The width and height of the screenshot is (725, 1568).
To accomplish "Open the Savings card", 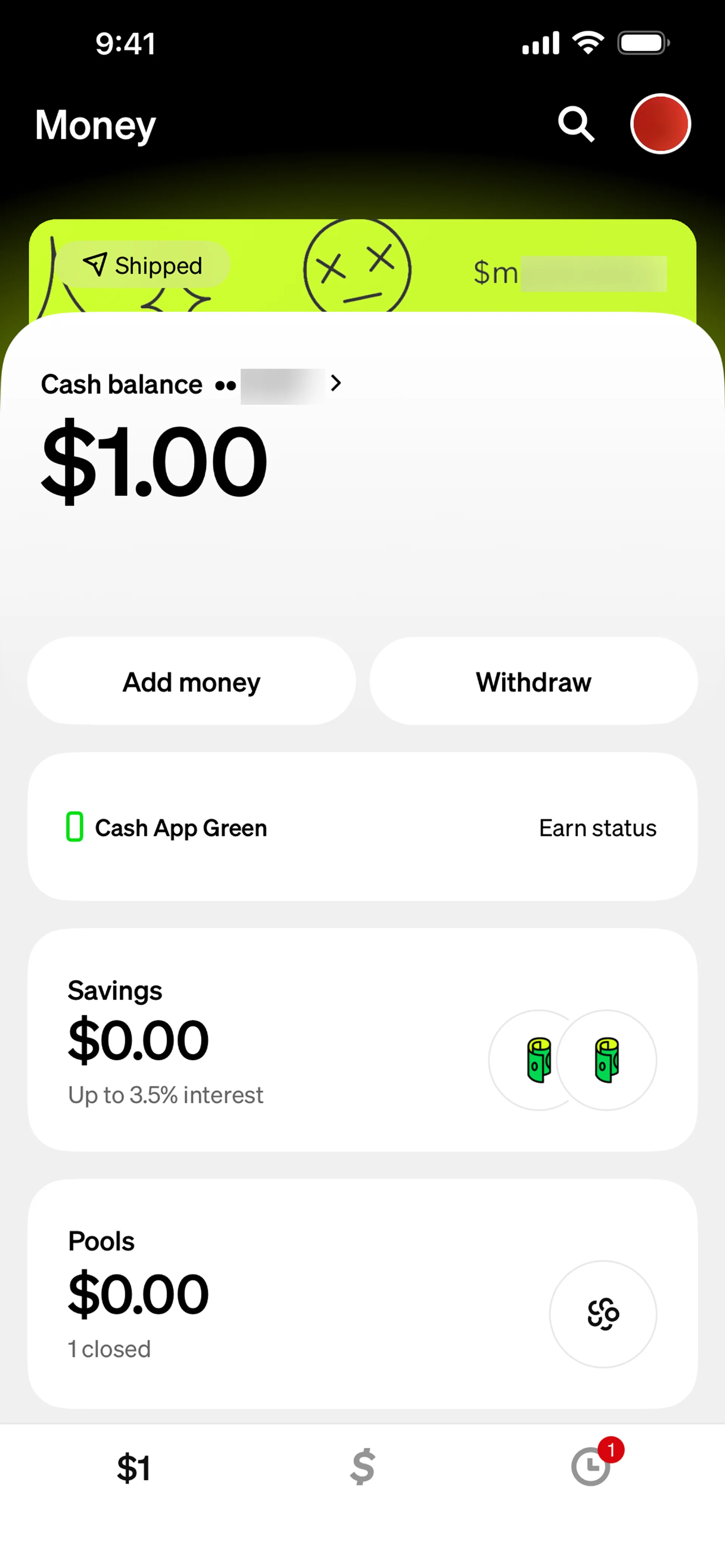I will click(x=362, y=1040).
